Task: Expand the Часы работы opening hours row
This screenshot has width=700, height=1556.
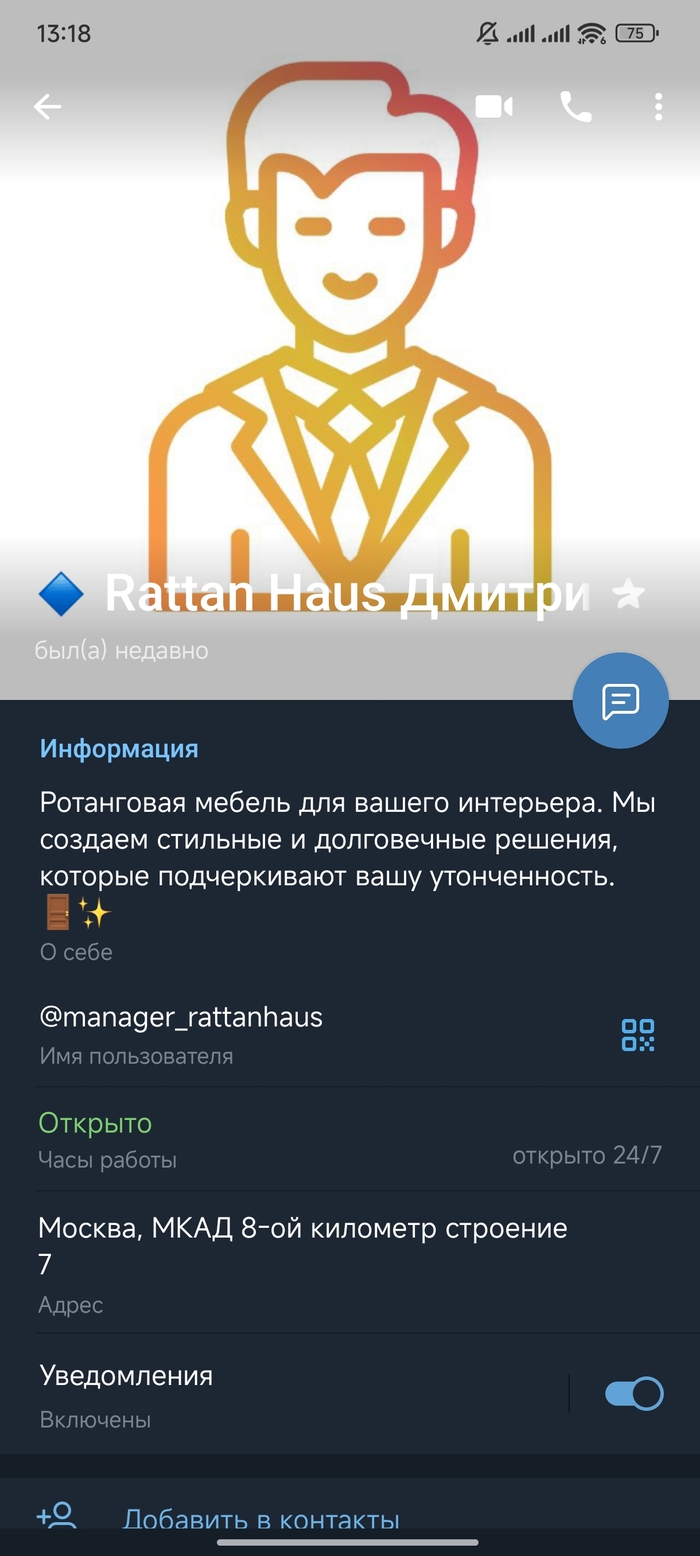Action: click(x=350, y=1139)
